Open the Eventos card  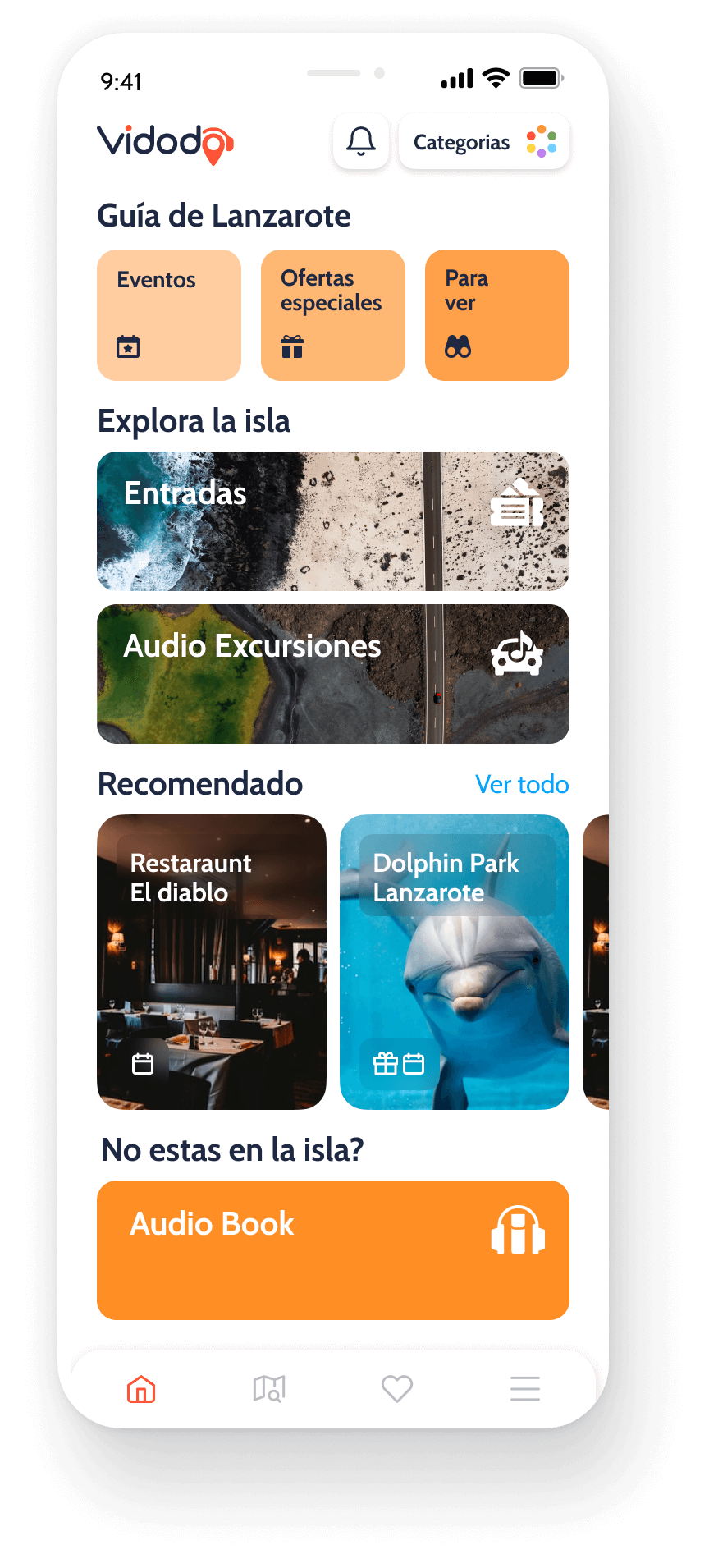click(x=169, y=315)
